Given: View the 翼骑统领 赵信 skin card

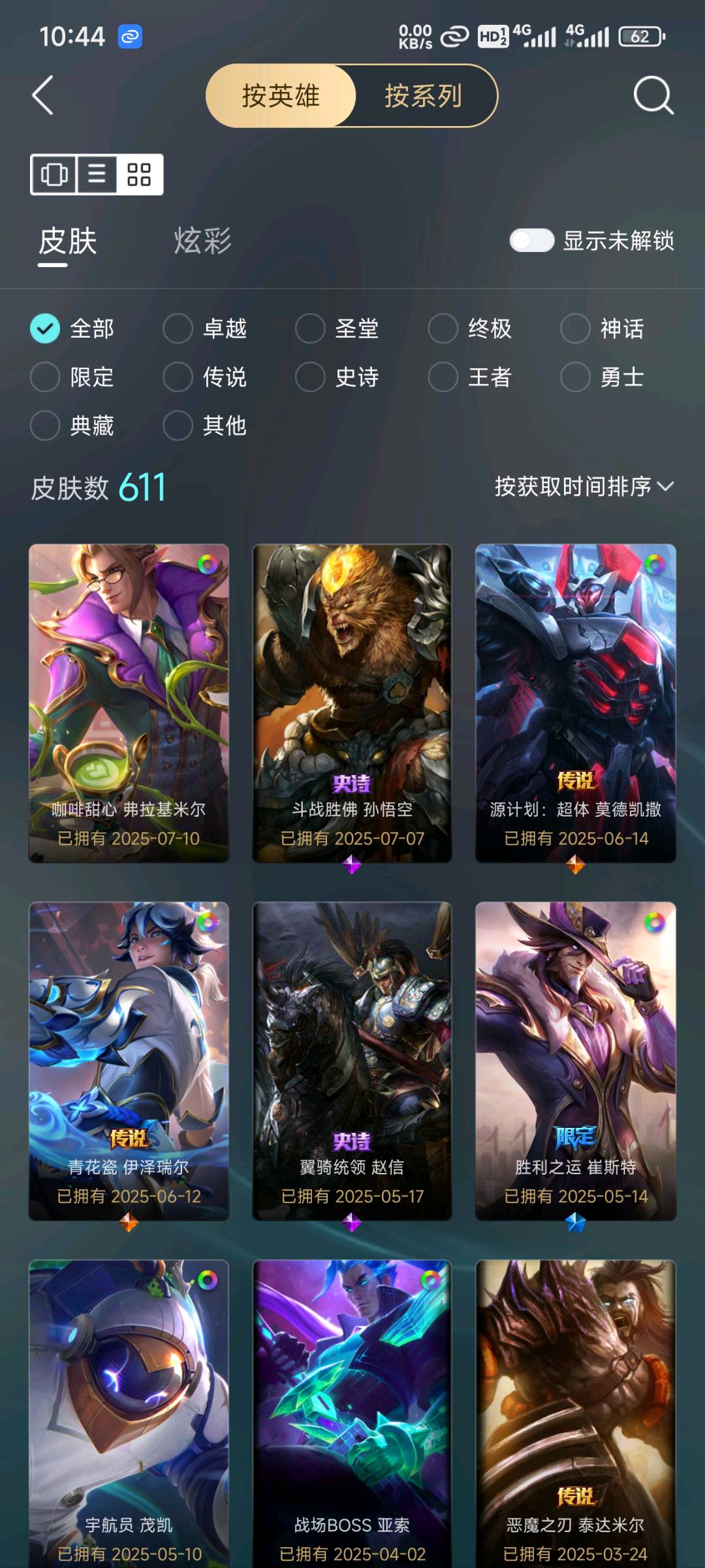Looking at the screenshot, I should [352, 1061].
